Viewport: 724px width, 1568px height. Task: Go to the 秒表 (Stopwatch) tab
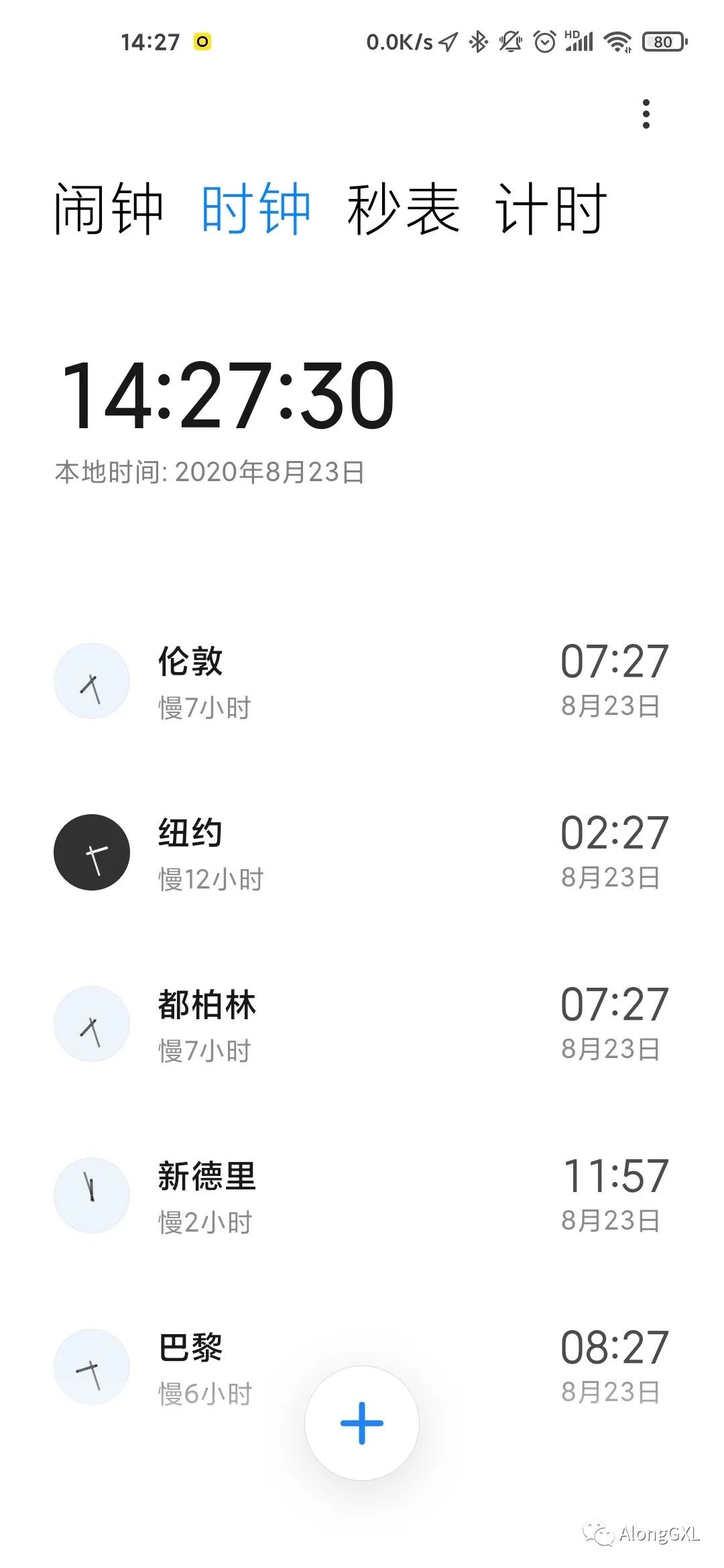pyautogui.click(x=403, y=209)
